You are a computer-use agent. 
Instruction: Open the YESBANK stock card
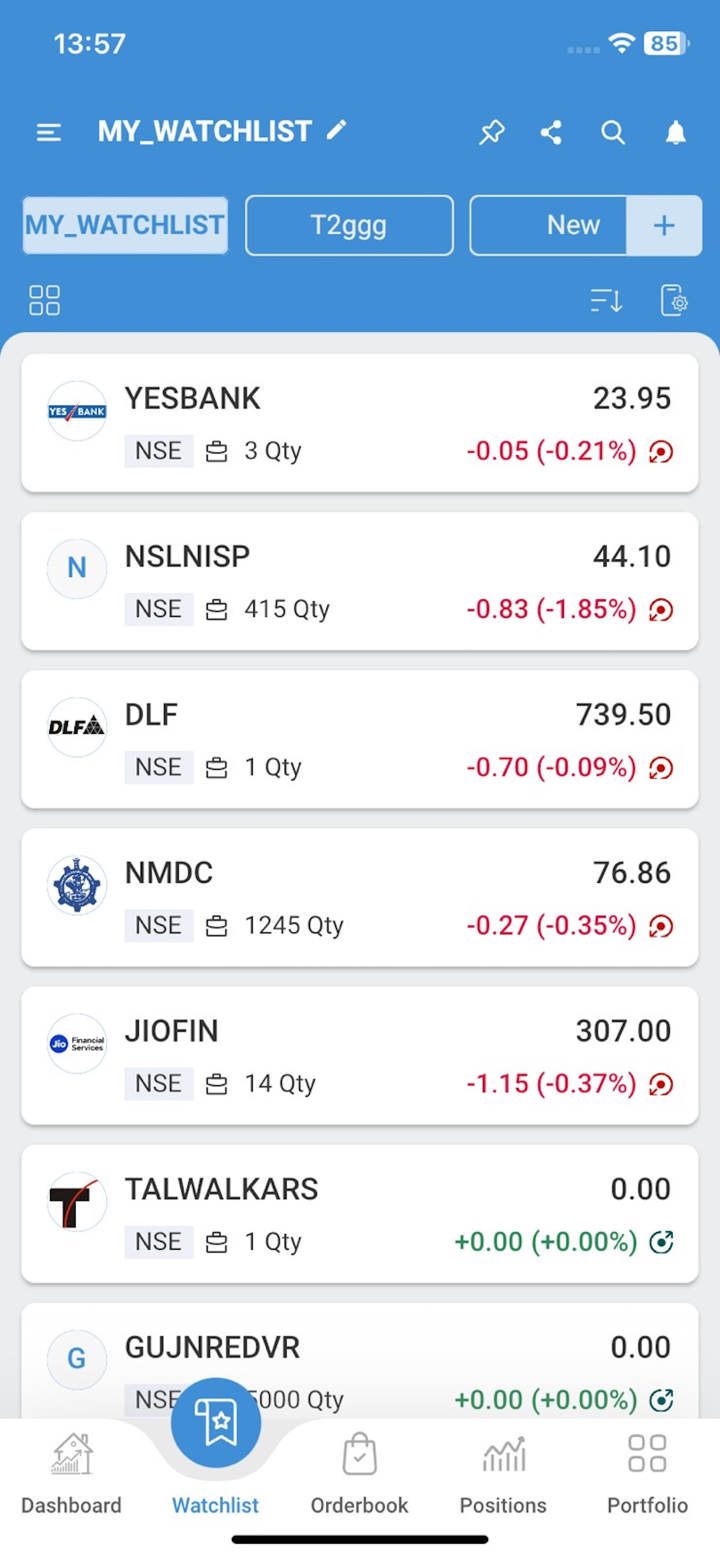pos(360,423)
